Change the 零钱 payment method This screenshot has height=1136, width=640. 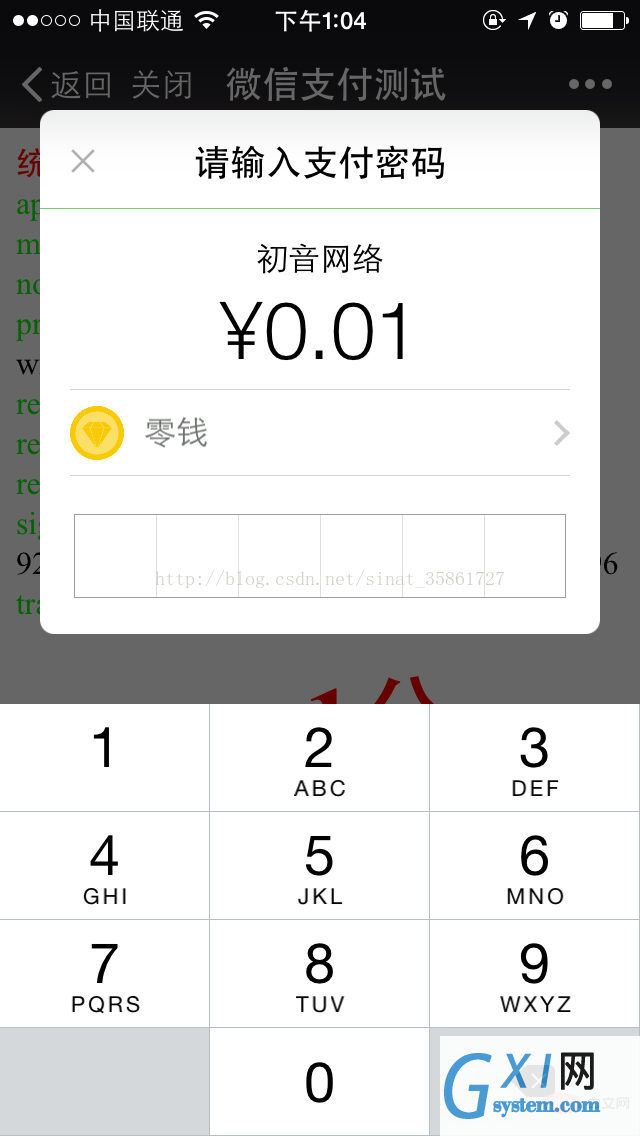[320, 433]
